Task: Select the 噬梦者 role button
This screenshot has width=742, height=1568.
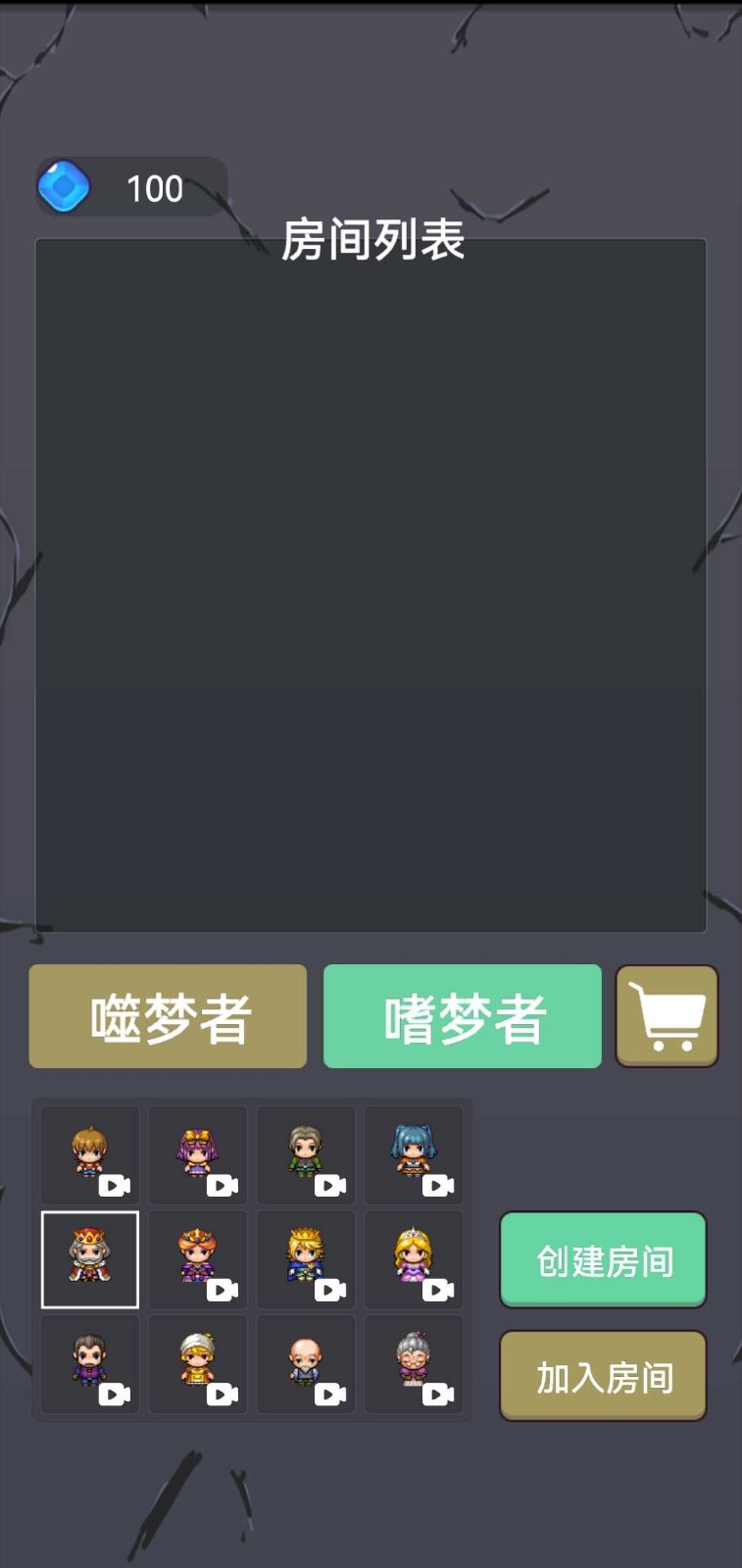Action: coord(168,1016)
